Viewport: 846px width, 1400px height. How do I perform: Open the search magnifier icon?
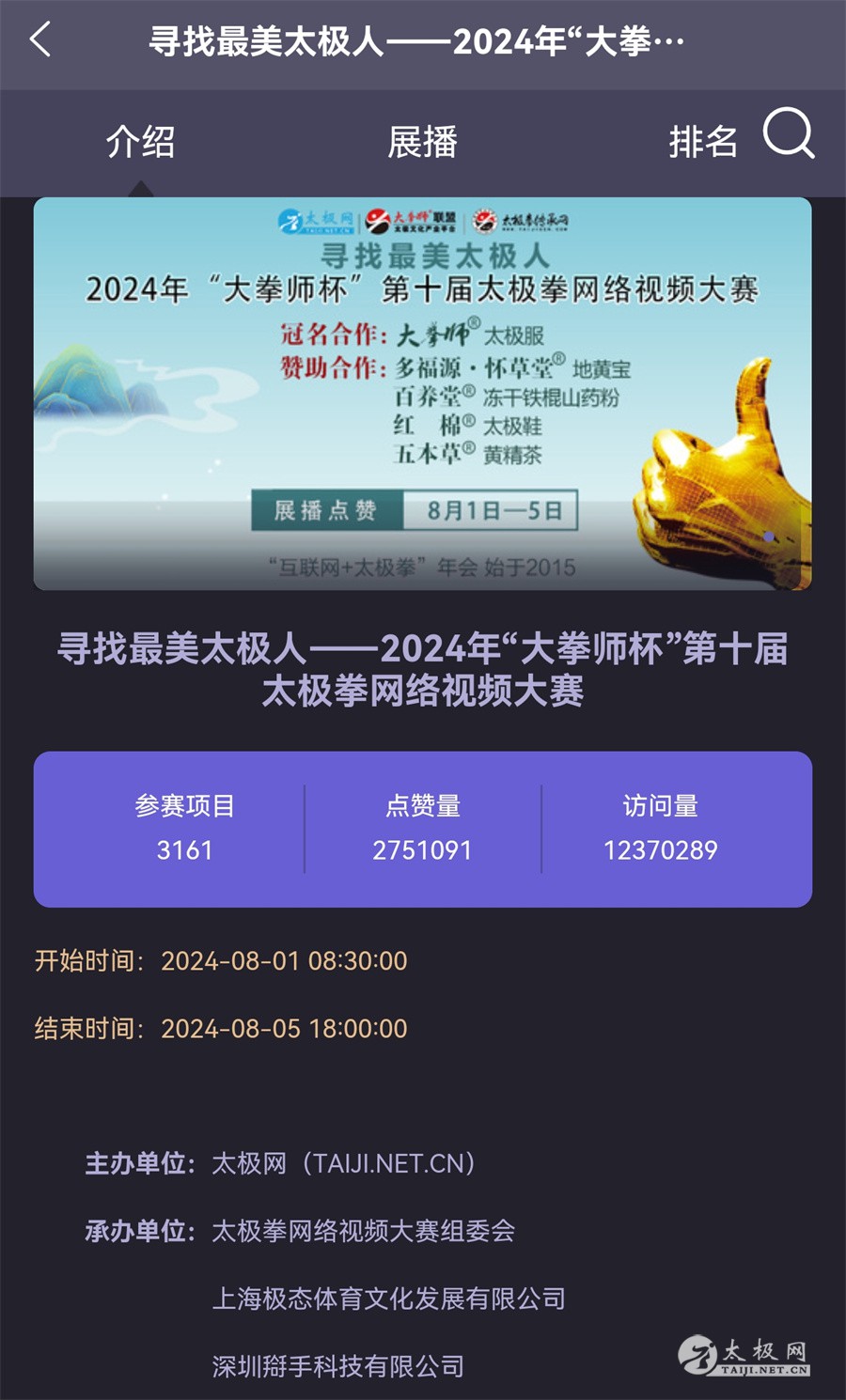(788, 133)
